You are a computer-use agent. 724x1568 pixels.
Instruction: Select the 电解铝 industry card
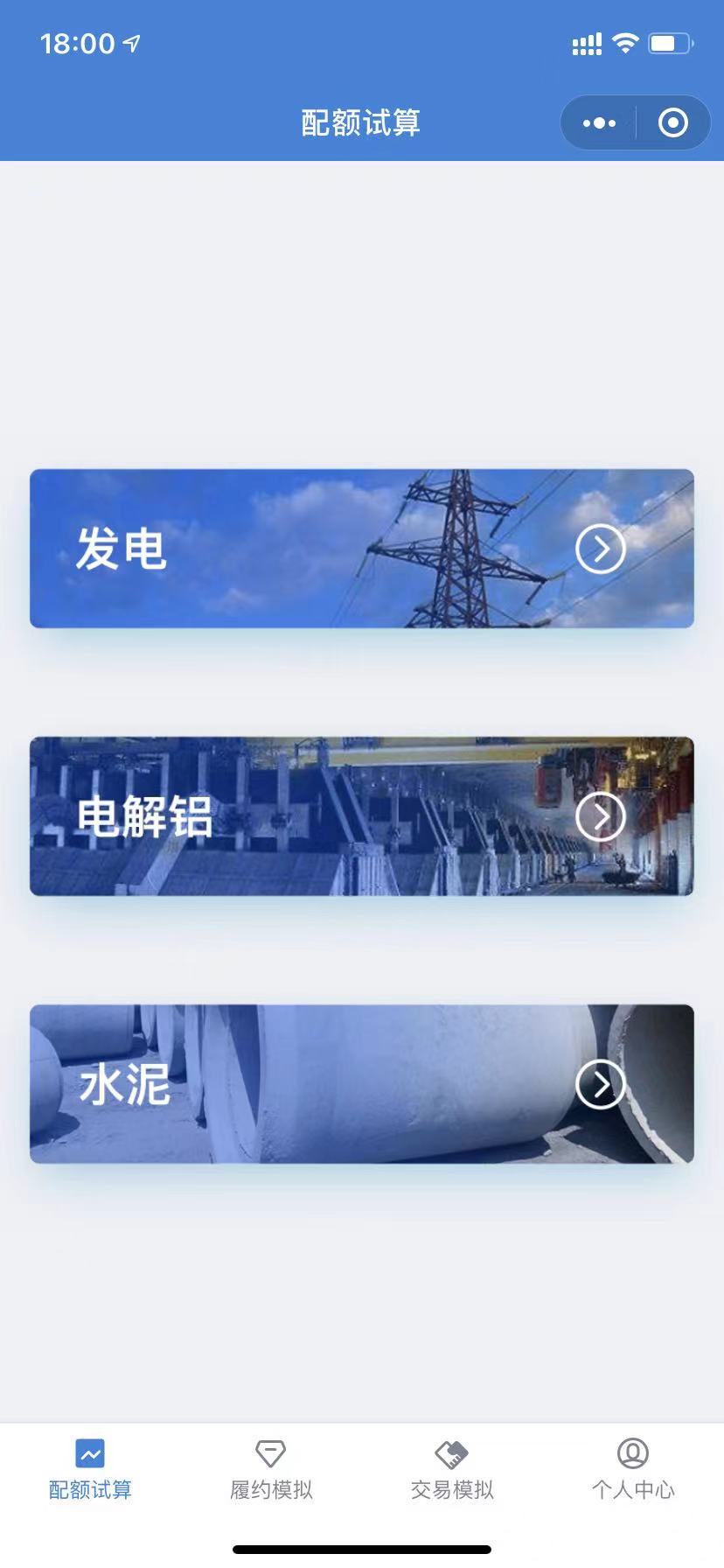[362, 816]
